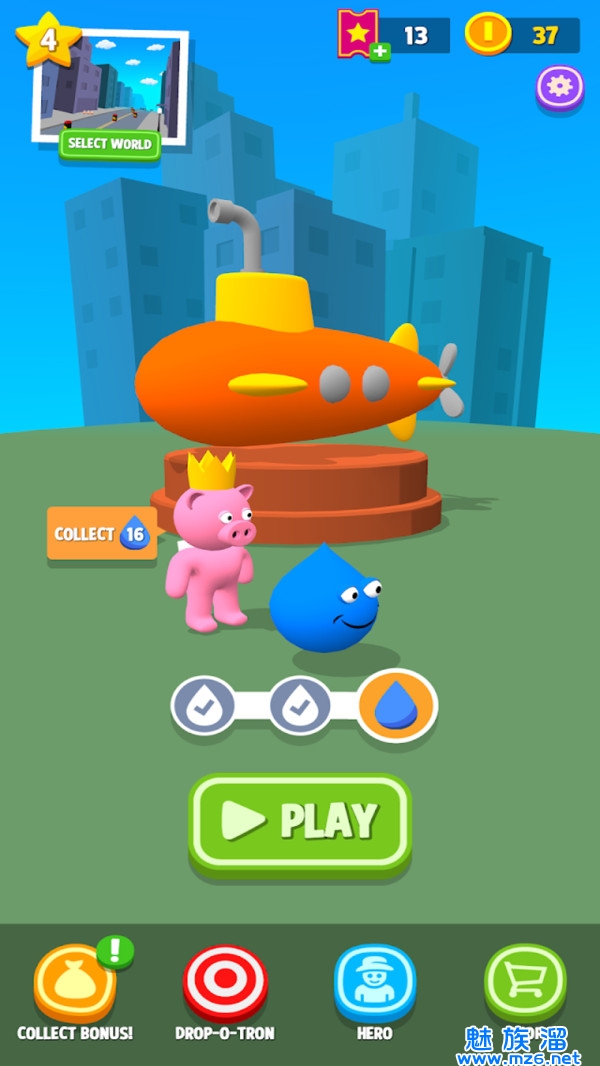Start the game with Play

[300, 821]
